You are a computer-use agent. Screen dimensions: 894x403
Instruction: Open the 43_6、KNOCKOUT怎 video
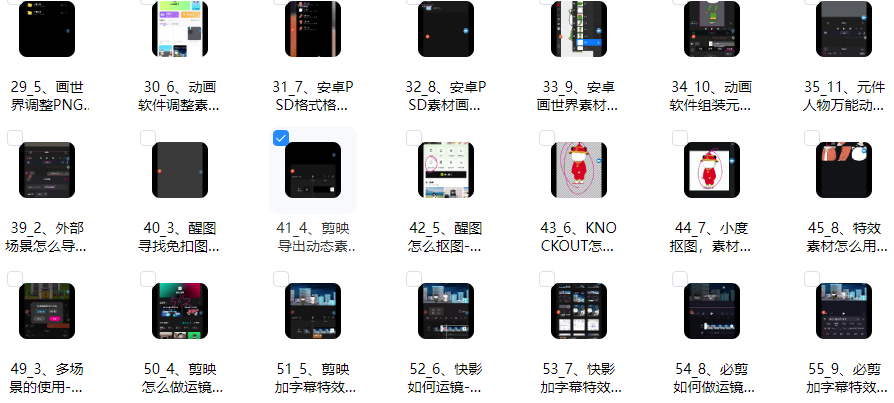click(x=579, y=169)
